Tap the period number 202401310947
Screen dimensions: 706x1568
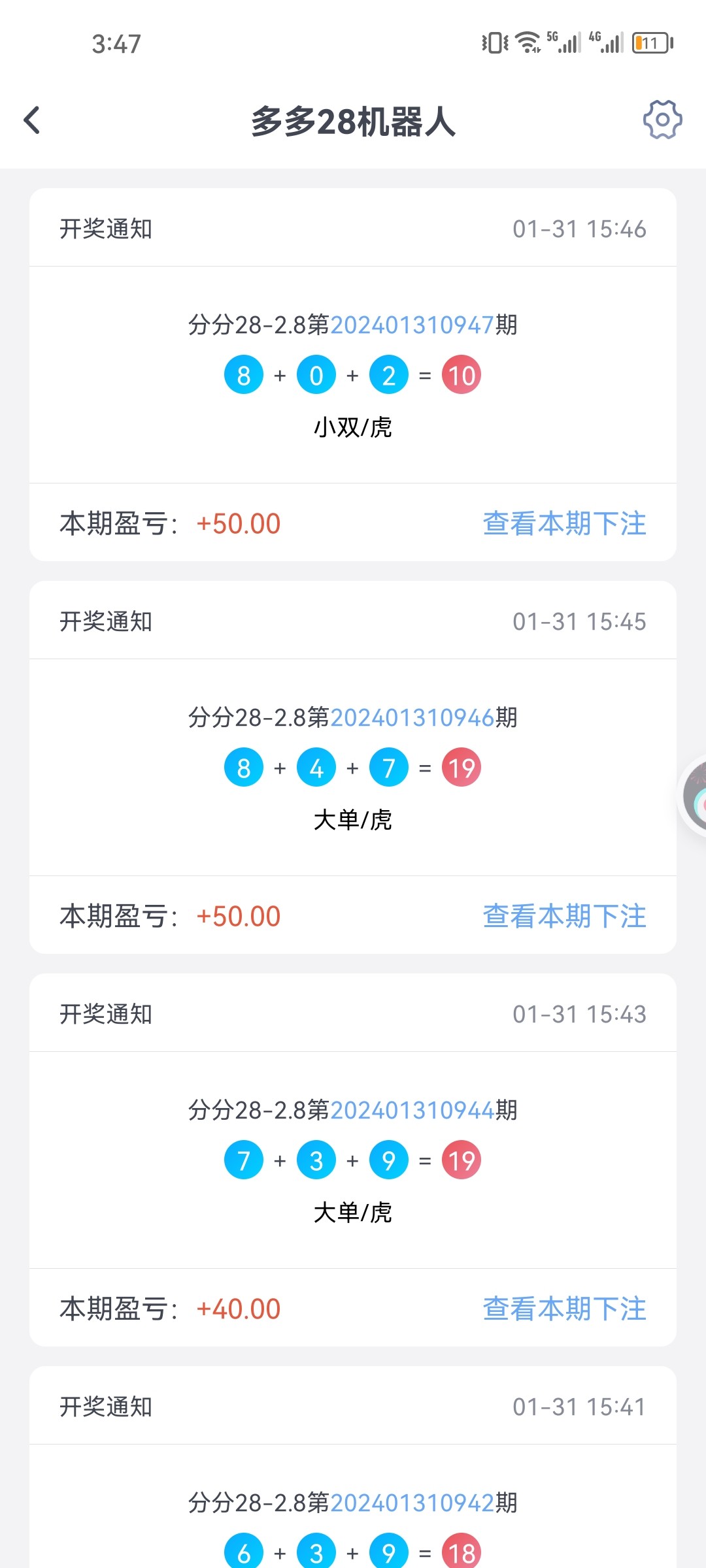[414, 323]
